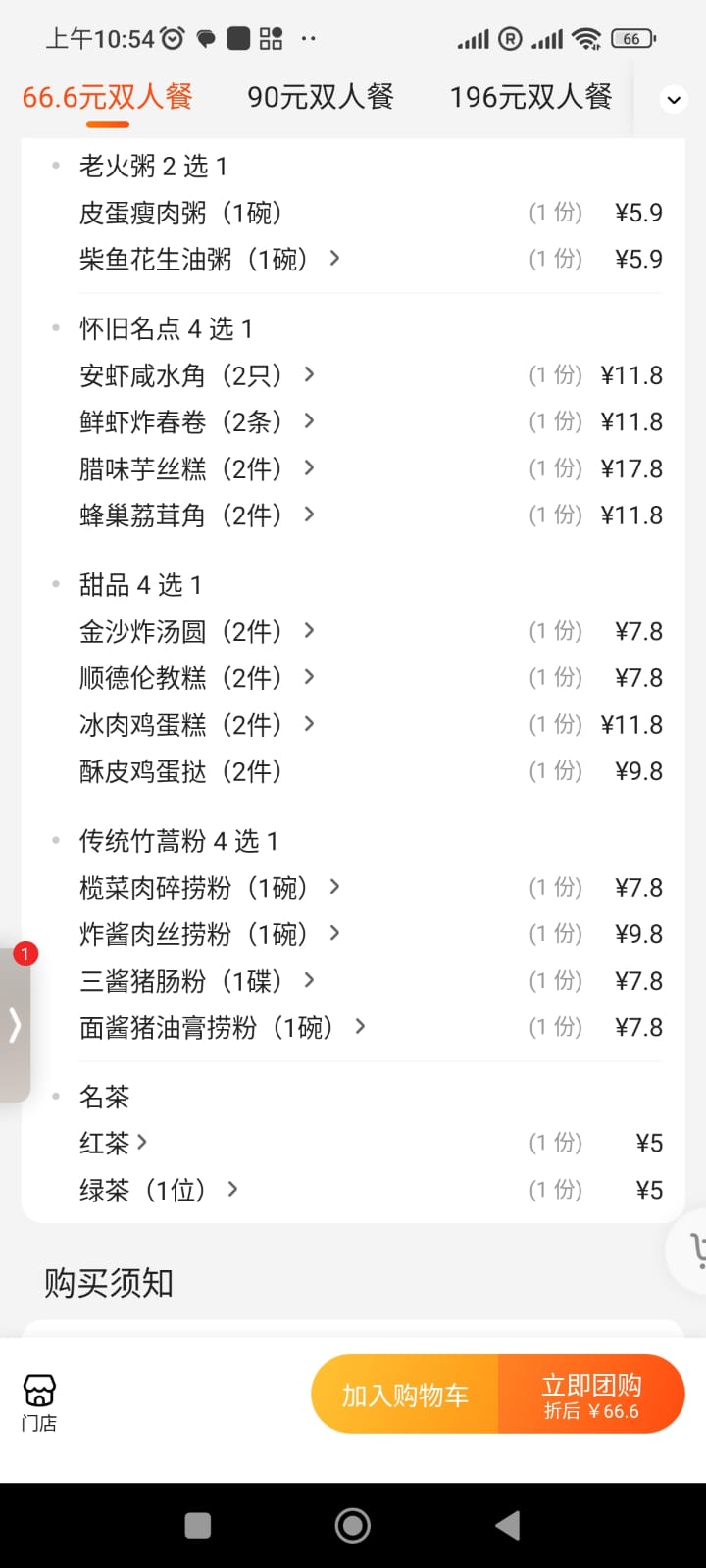View 安虾咸水角 dish details
The width and height of the screenshot is (706, 1568).
[x=196, y=375]
